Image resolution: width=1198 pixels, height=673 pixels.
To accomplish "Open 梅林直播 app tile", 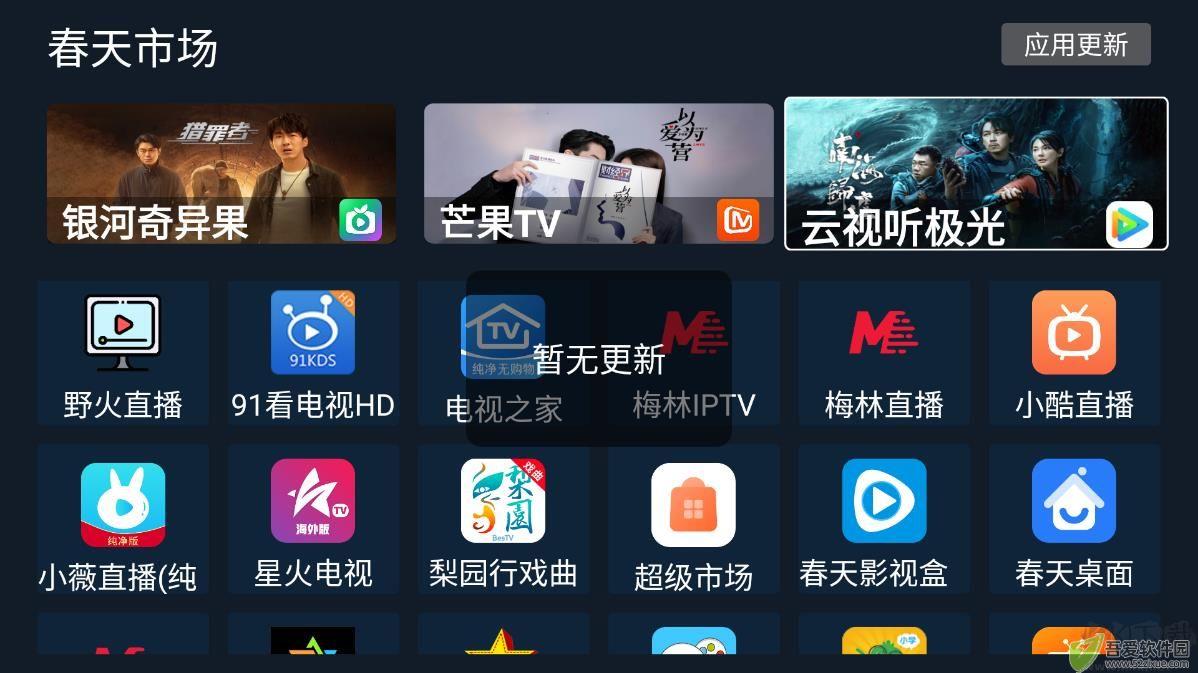I will click(884, 353).
